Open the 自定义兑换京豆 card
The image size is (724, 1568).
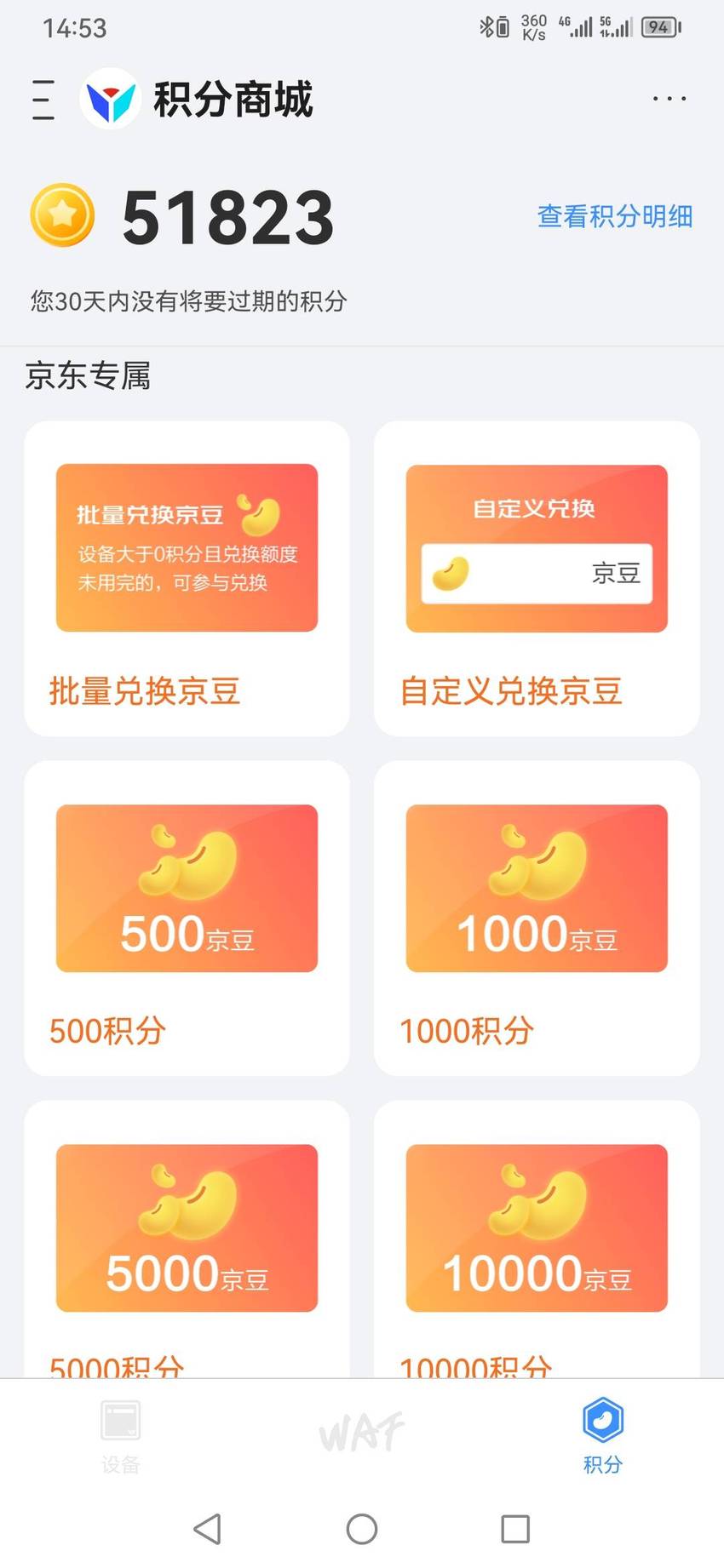click(x=537, y=579)
